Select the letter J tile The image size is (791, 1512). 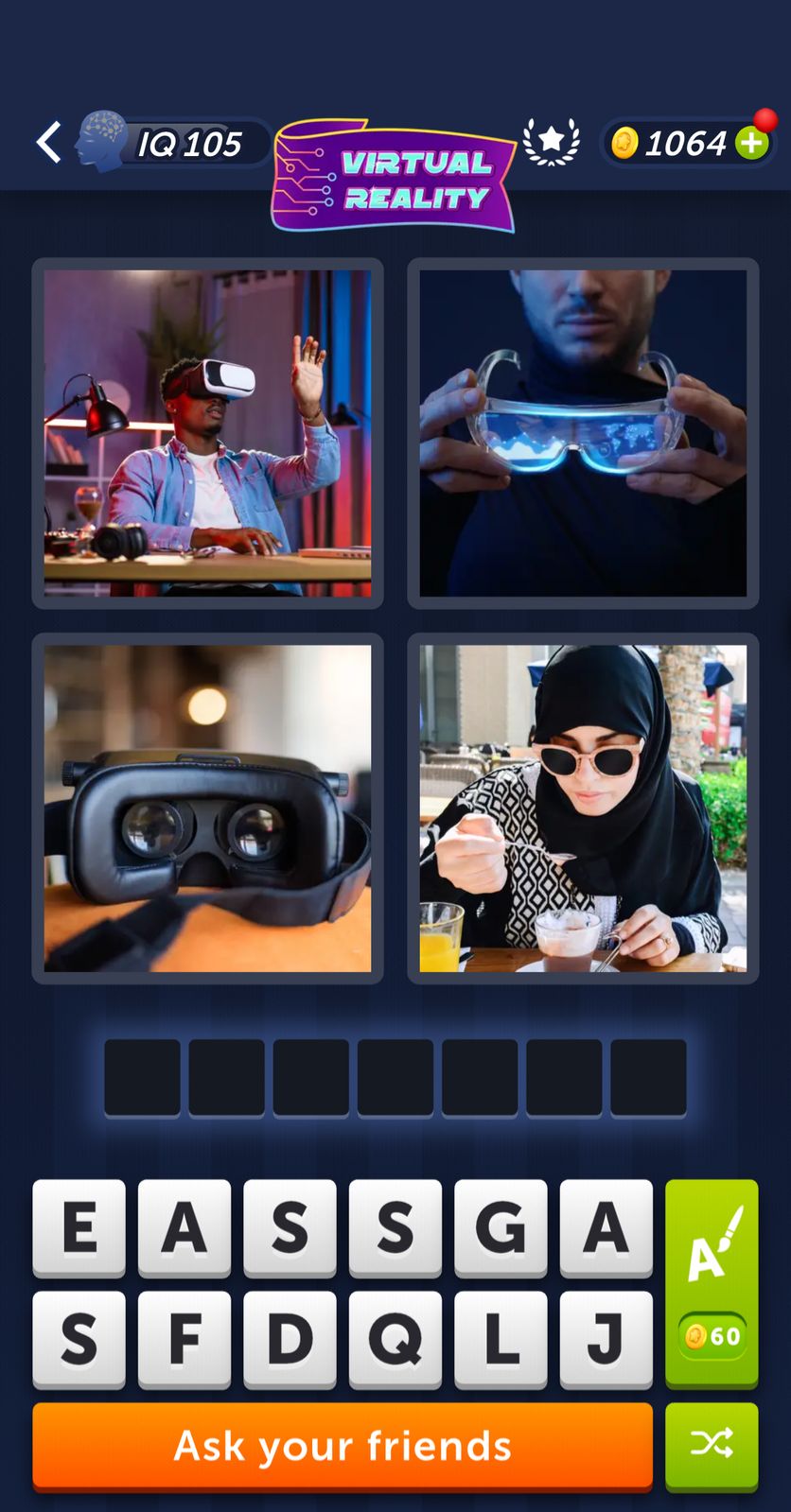point(606,1338)
